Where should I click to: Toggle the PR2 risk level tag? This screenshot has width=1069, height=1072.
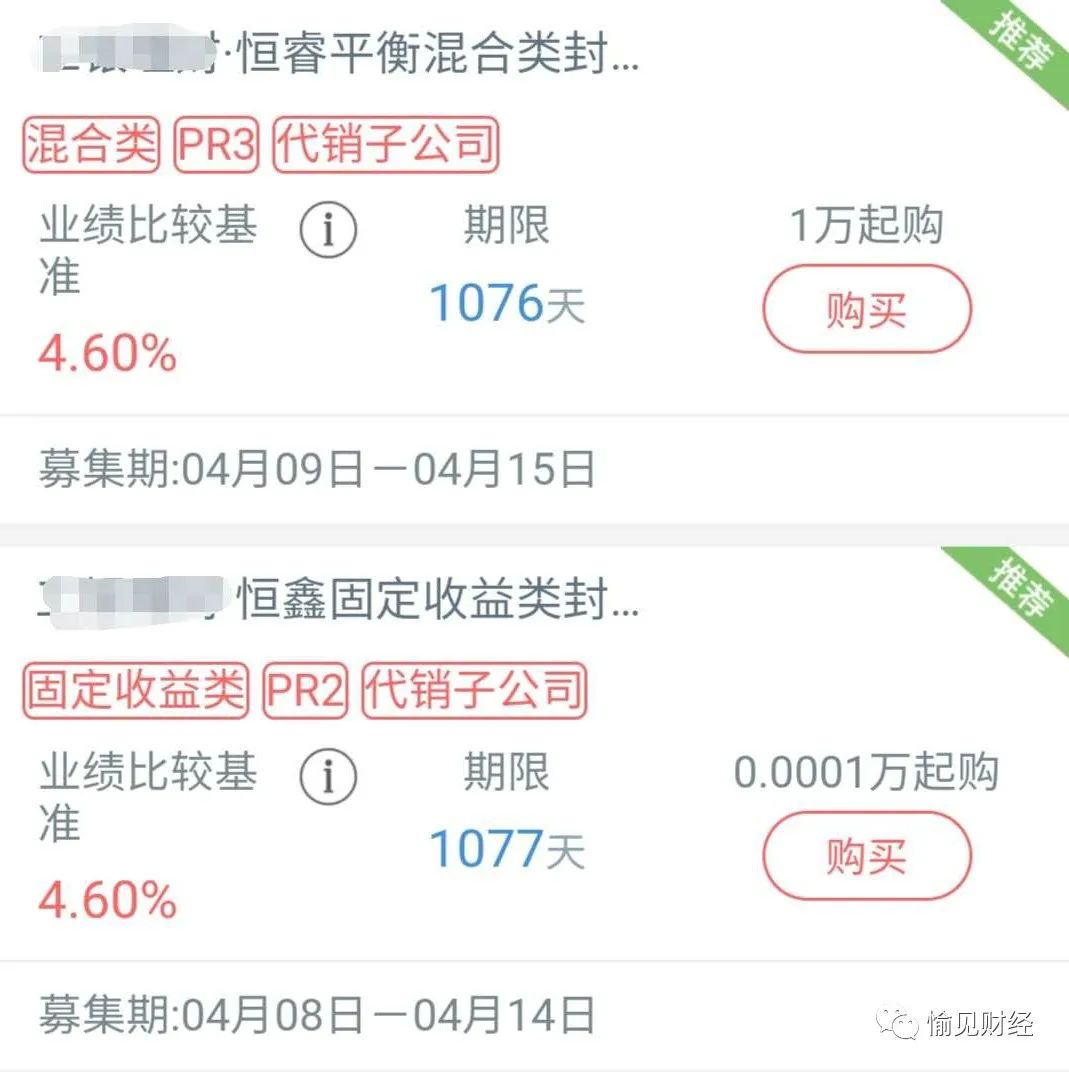coord(306,688)
